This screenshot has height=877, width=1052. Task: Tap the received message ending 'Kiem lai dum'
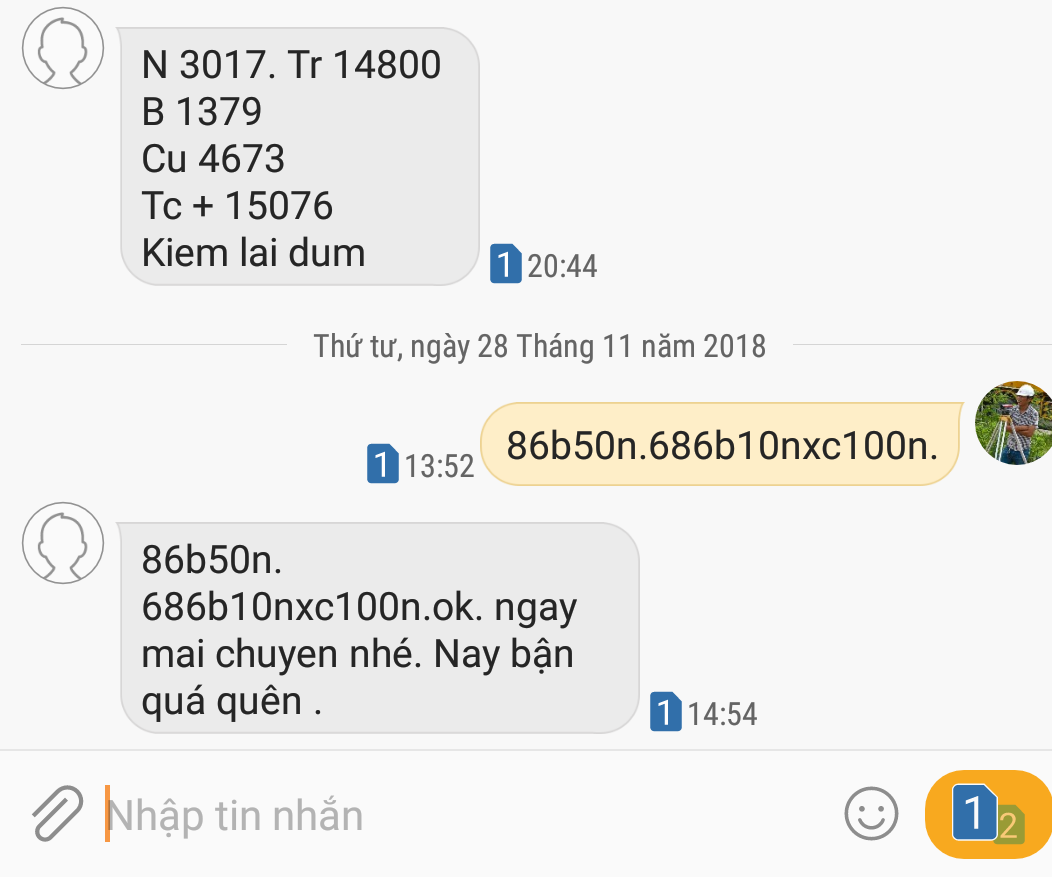(300, 156)
